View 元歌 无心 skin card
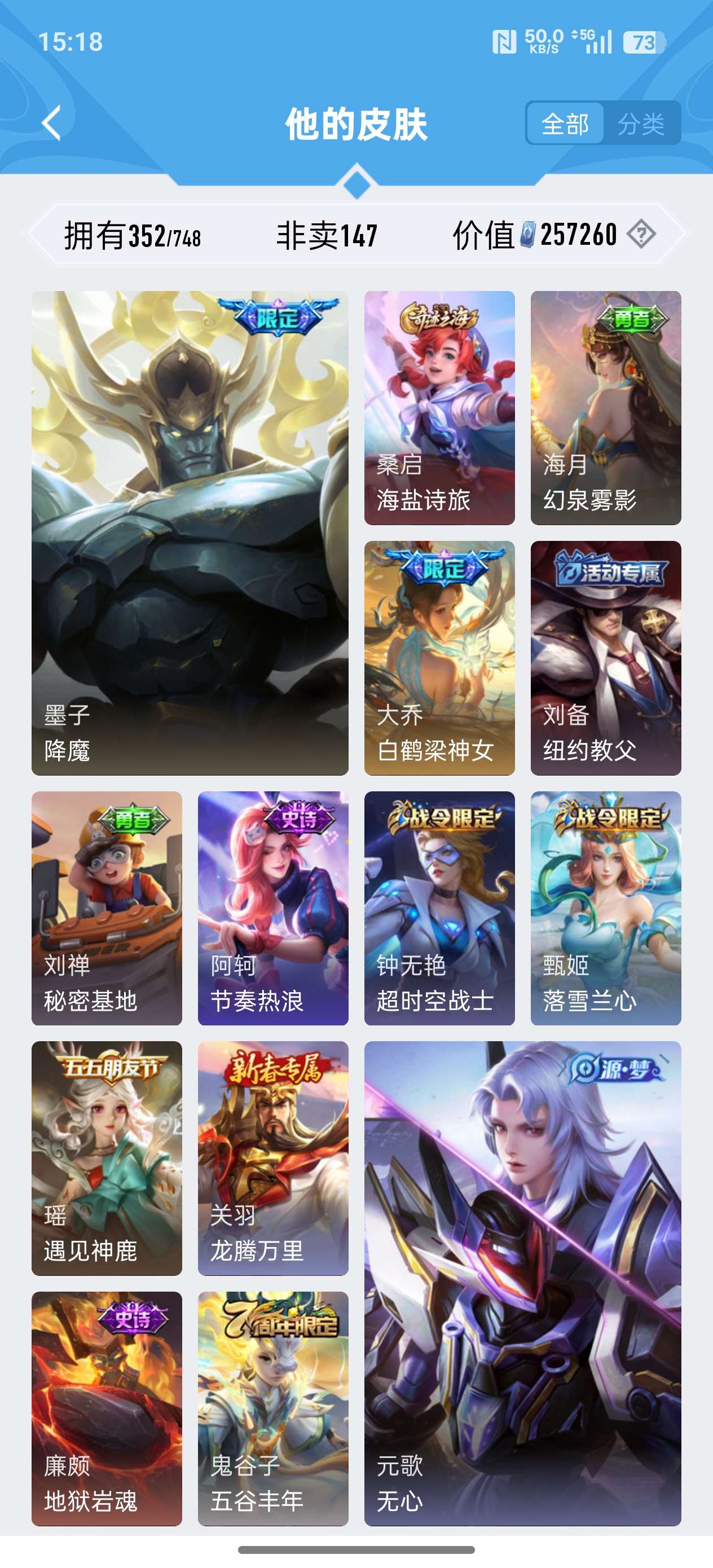 (x=522, y=1283)
